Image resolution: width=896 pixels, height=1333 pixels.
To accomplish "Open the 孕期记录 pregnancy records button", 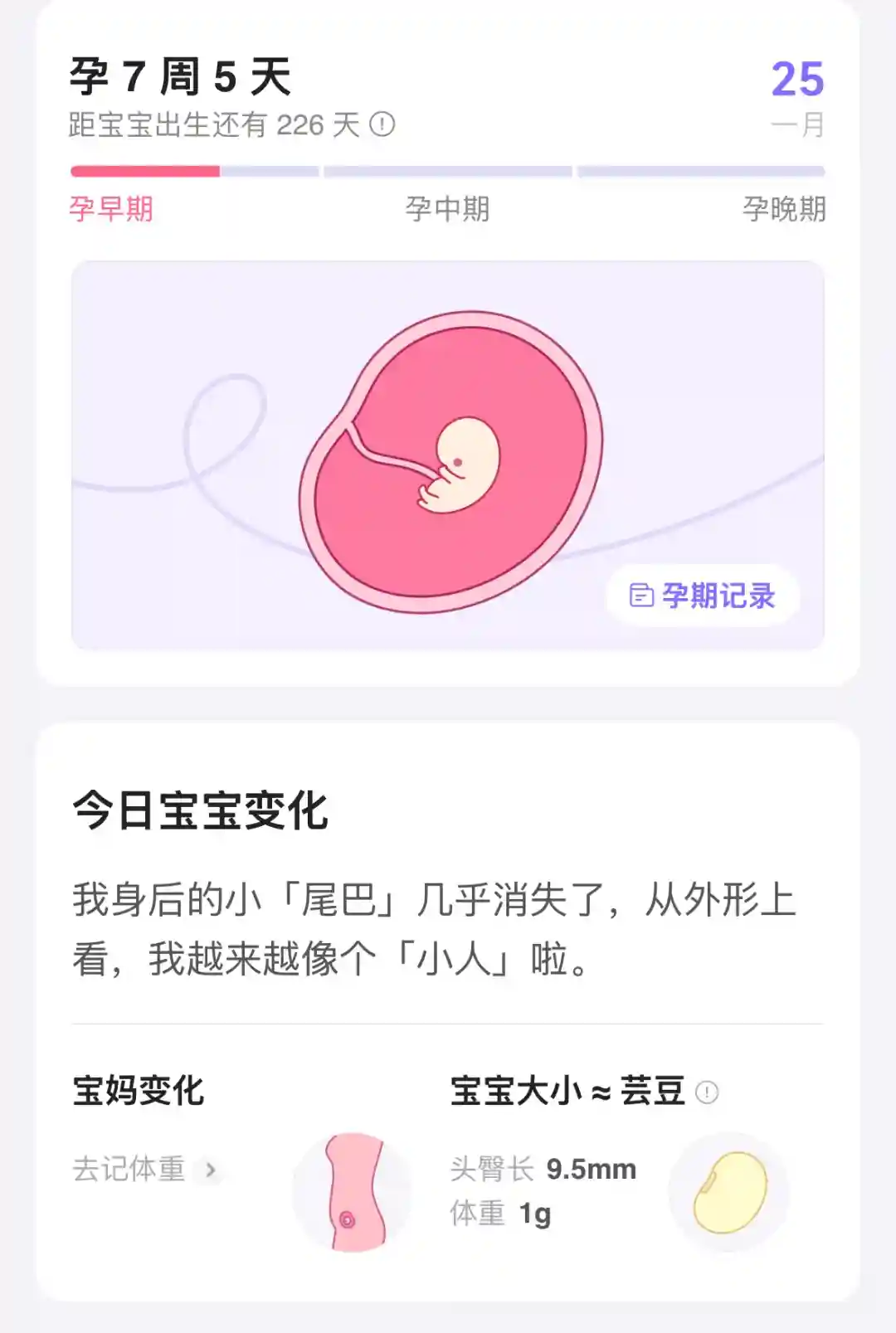I will click(x=703, y=596).
